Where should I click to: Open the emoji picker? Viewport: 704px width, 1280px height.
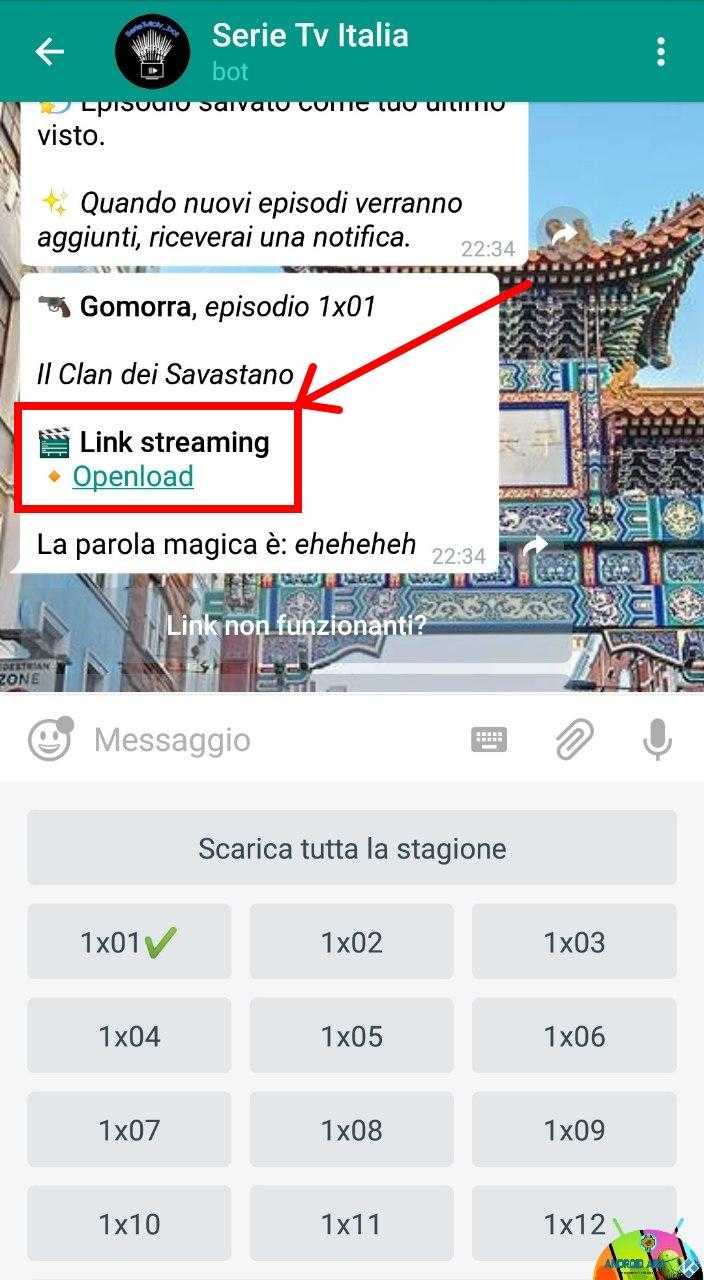click(x=49, y=740)
